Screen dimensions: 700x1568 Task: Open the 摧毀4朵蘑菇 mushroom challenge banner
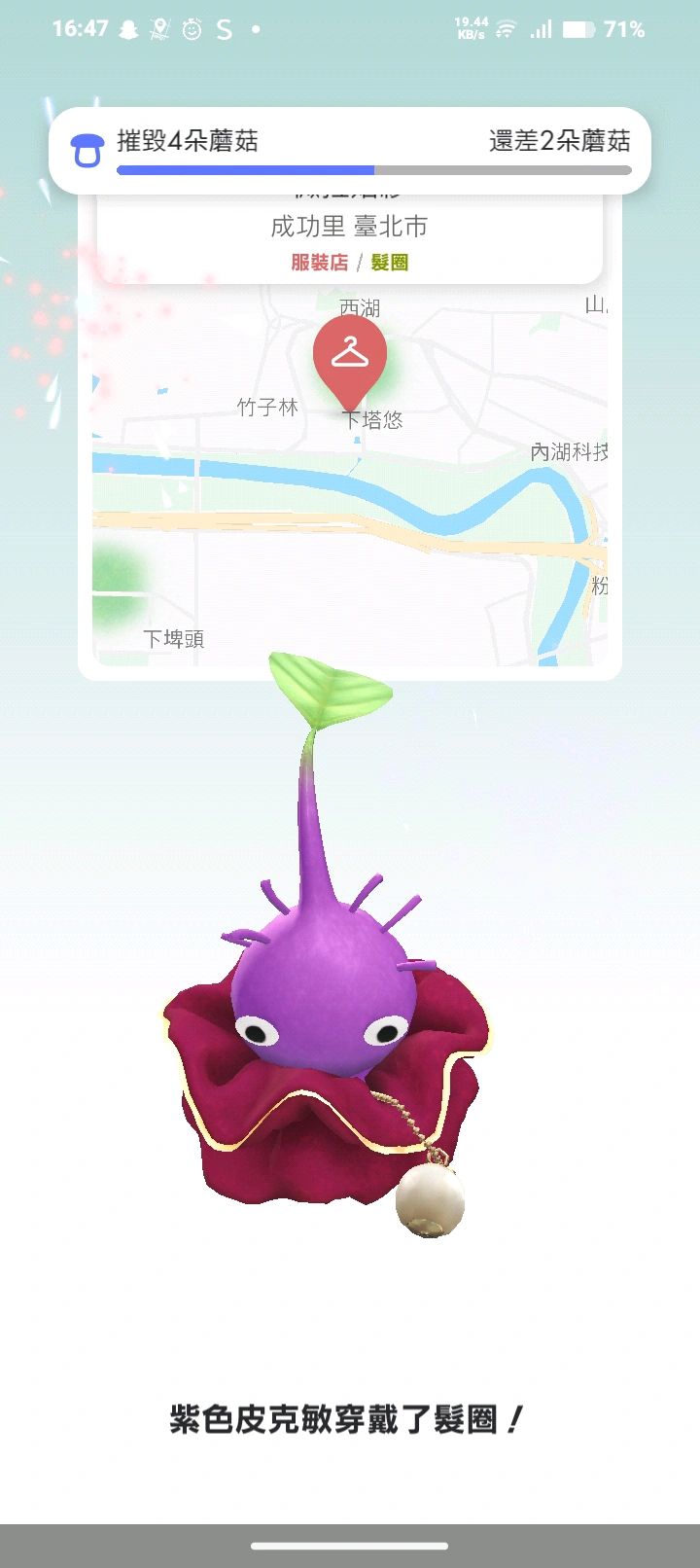tap(349, 151)
